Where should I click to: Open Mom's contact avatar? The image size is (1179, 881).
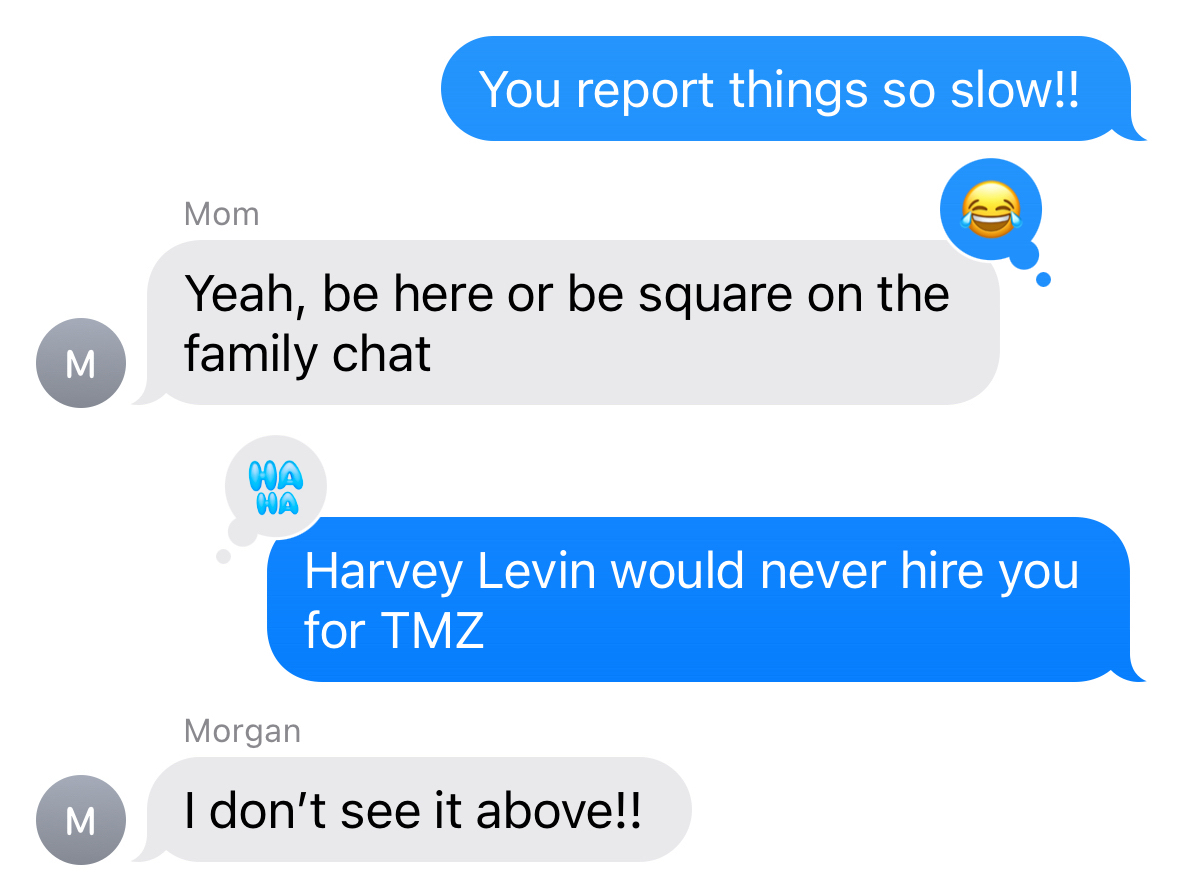tap(80, 363)
